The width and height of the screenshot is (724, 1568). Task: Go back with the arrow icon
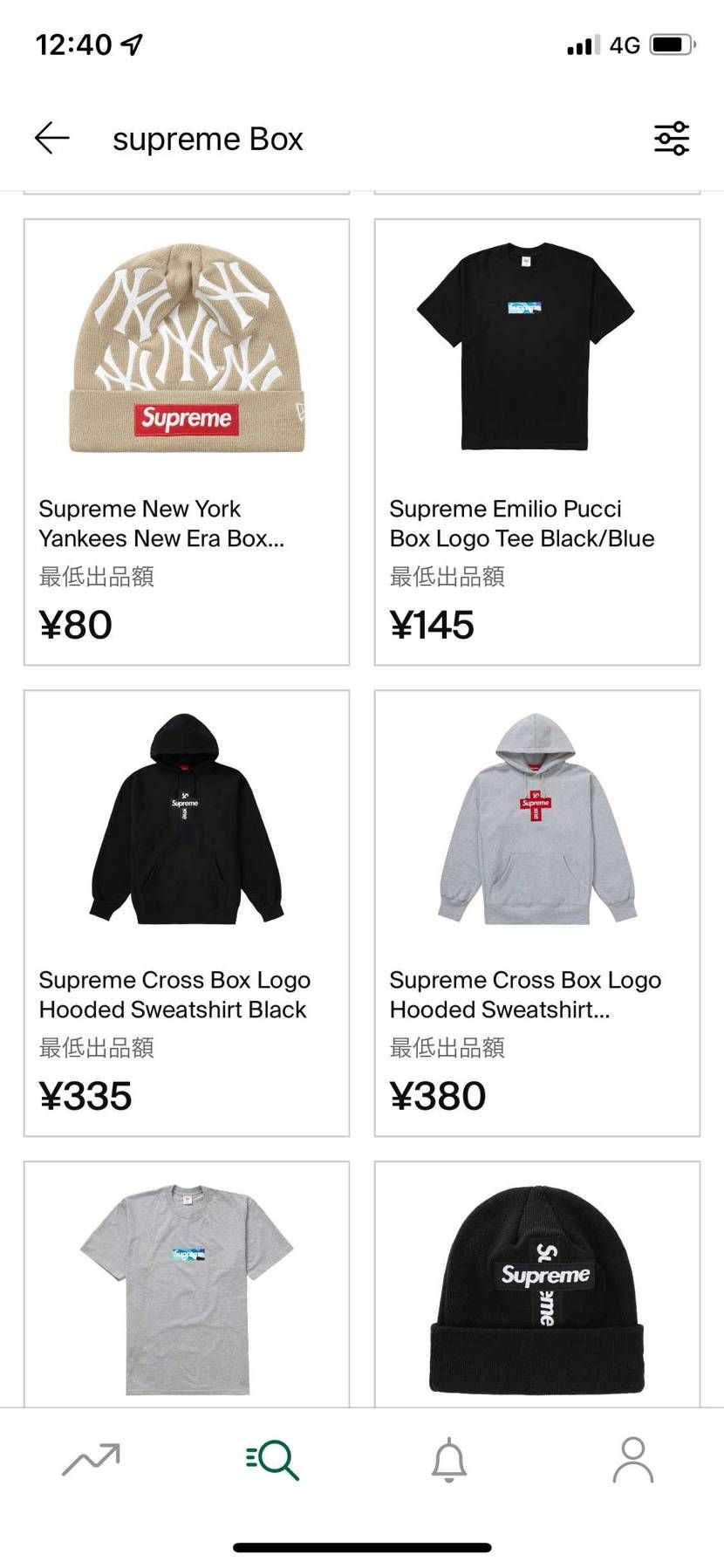(x=52, y=138)
